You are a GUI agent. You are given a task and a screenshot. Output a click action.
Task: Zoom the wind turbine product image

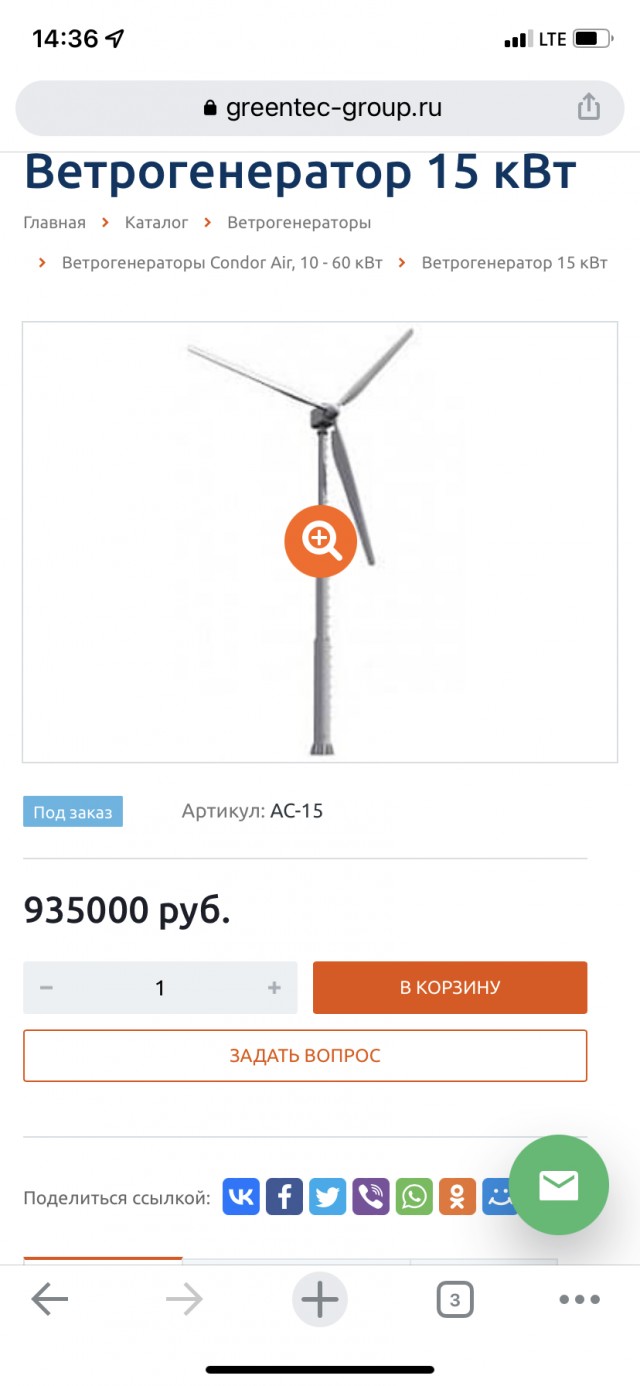coord(320,541)
